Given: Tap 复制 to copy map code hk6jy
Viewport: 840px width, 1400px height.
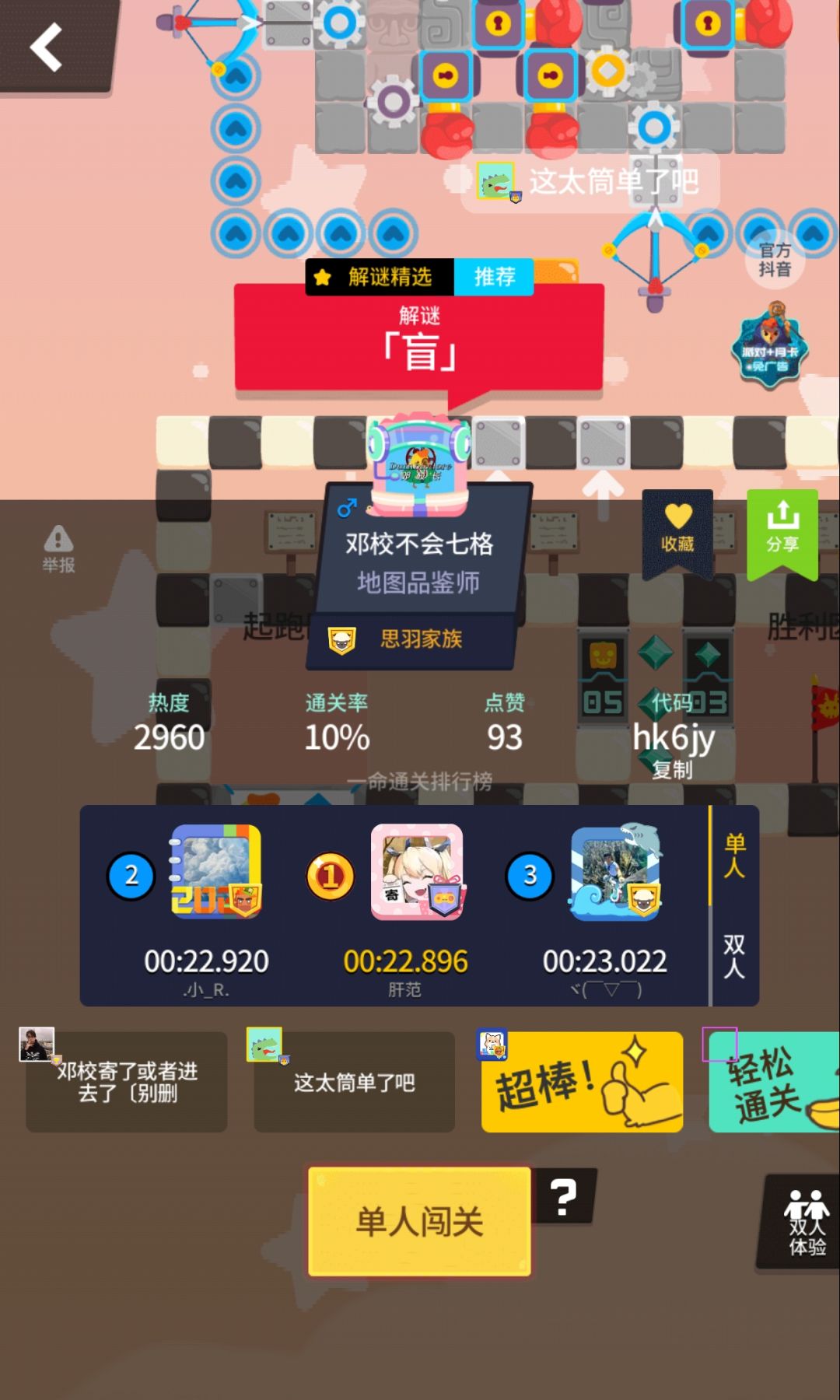Looking at the screenshot, I should (x=674, y=772).
